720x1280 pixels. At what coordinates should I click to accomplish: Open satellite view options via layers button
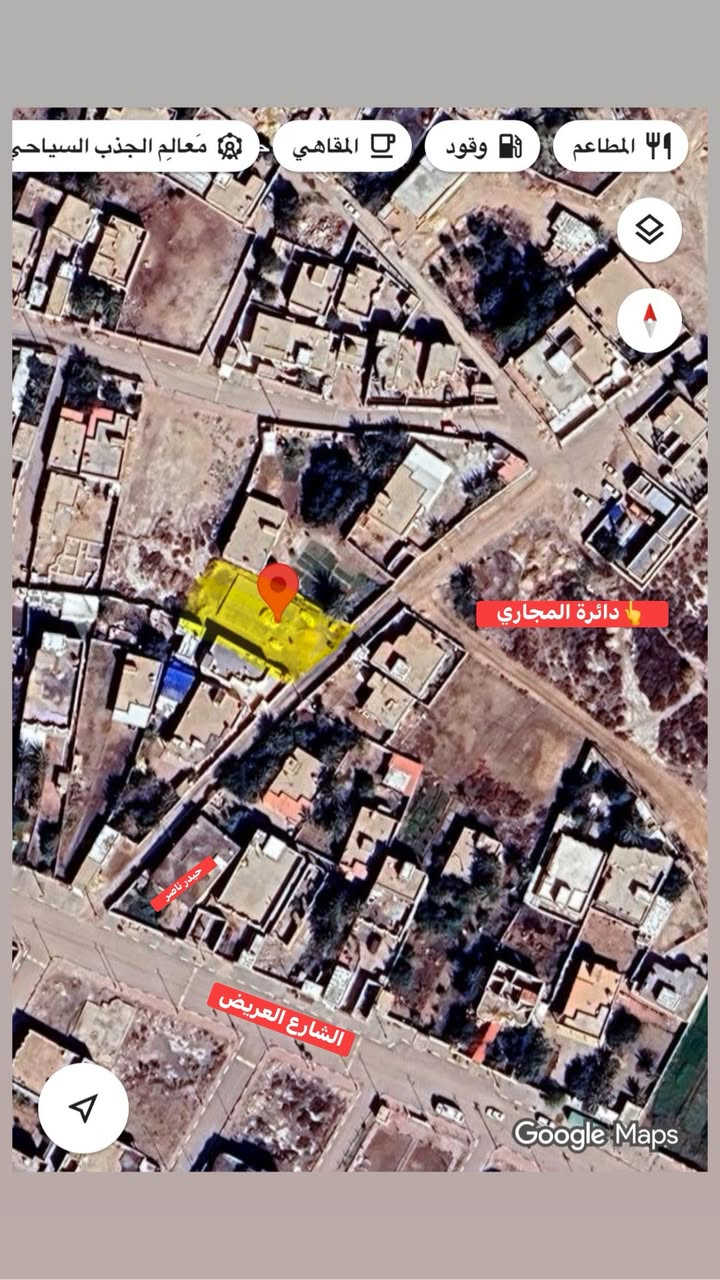(651, 229)
